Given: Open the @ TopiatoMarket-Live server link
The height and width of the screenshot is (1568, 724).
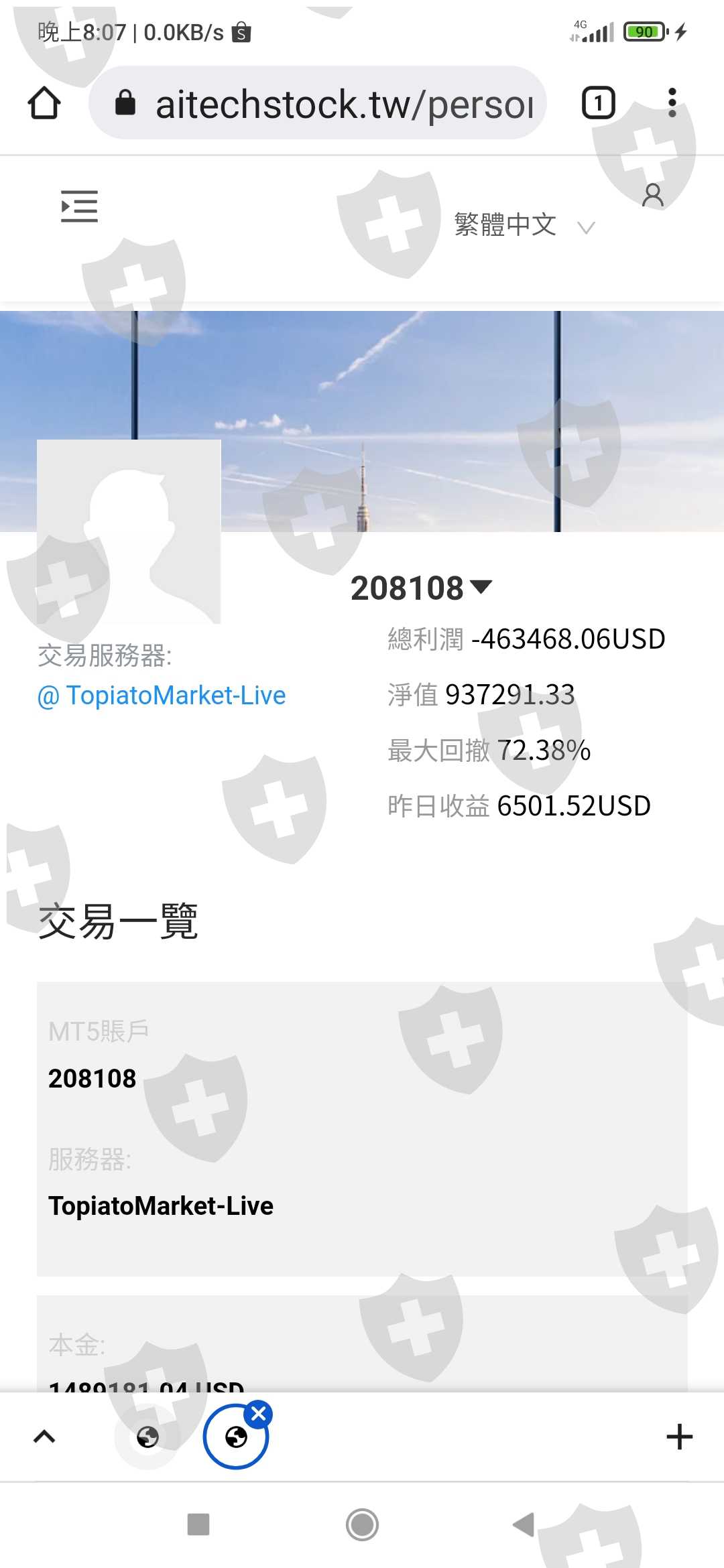Looking at the screenshot, I should tap(162, 696).
